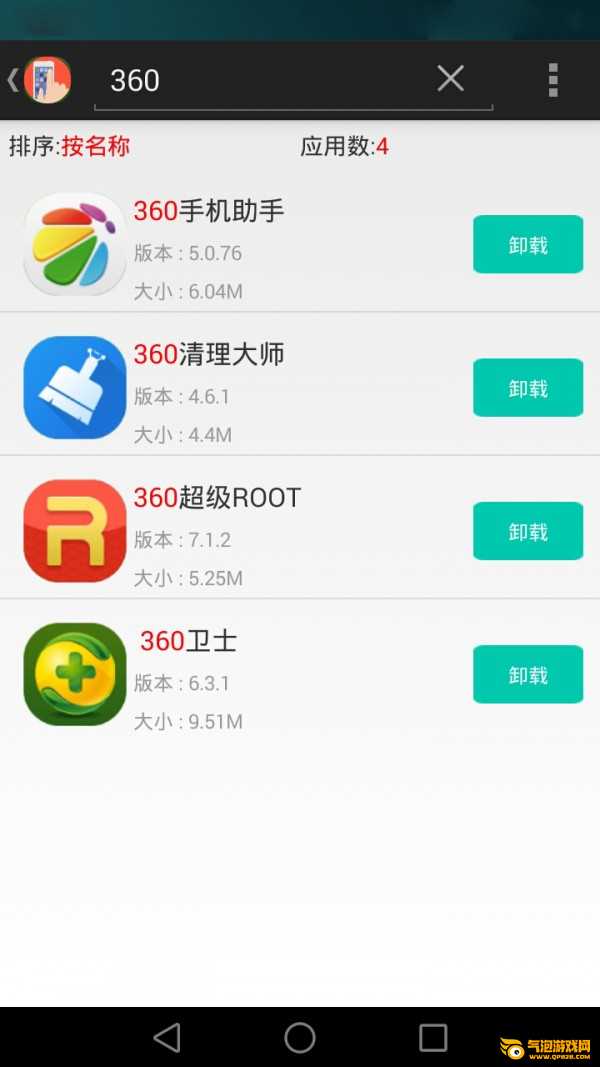600x1067 pixels.
Task: Open the 360手机助手 app entry
Action: (x=300, y=244)
